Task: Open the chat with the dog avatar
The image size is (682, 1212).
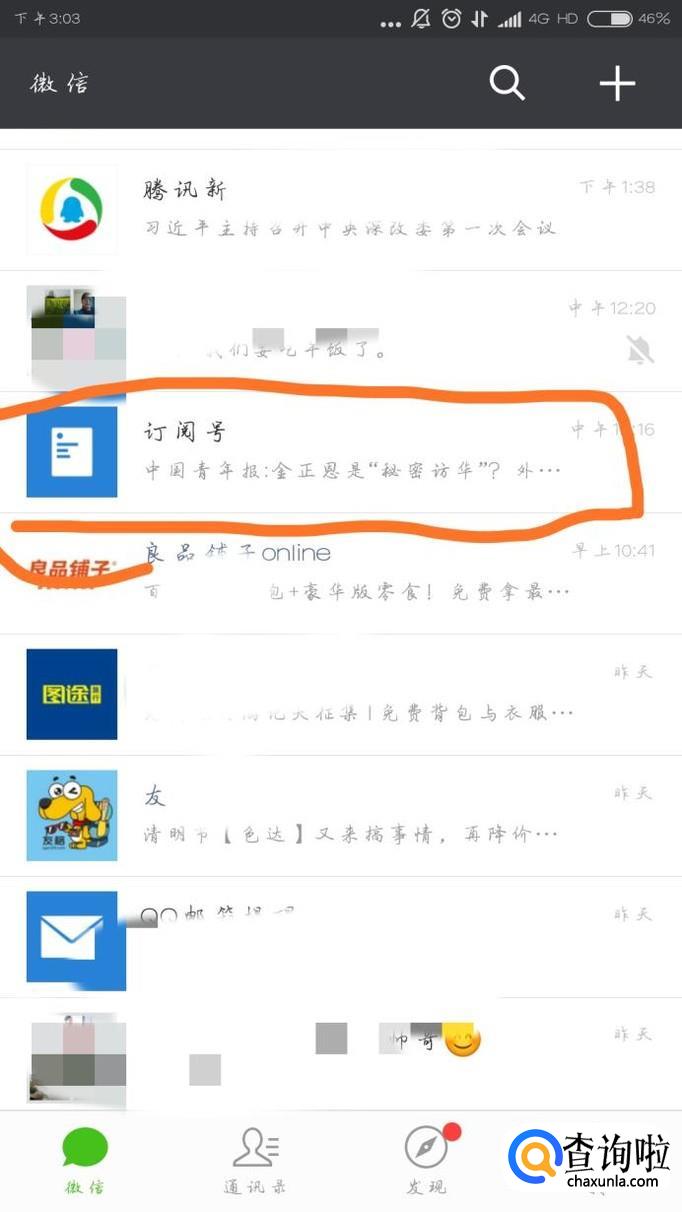Action: [x=340, y=815]
